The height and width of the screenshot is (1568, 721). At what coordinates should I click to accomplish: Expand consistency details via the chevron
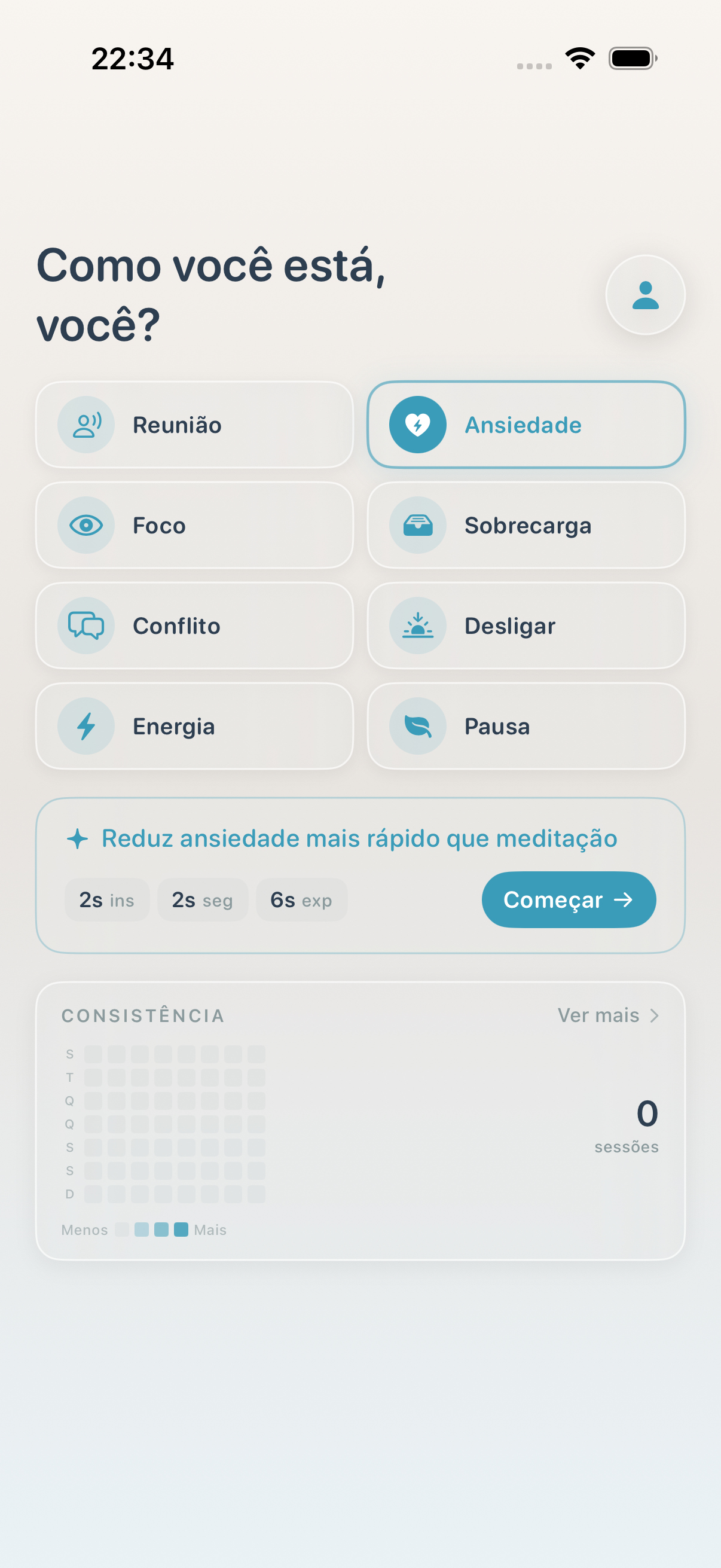pos(654,1015)
